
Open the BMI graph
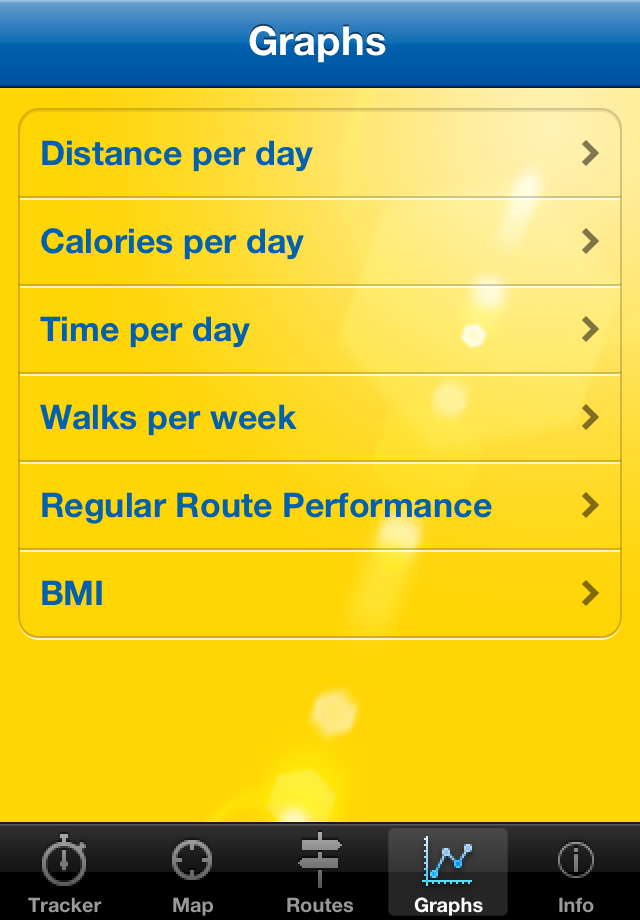click(320, 594)
